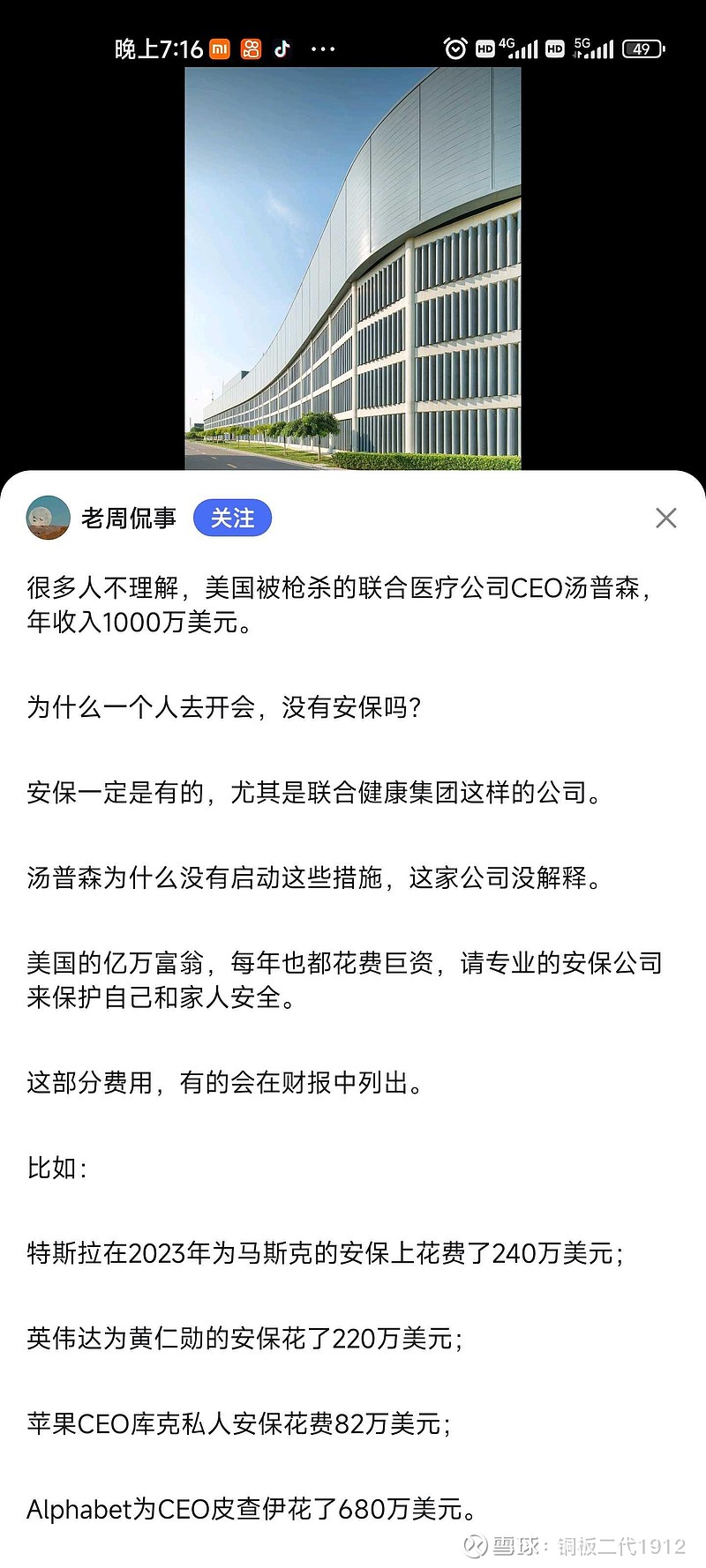Tap the TikTok notes icon in status bar
Viewport: 706px width, 1568px height.
pos(282,49)
